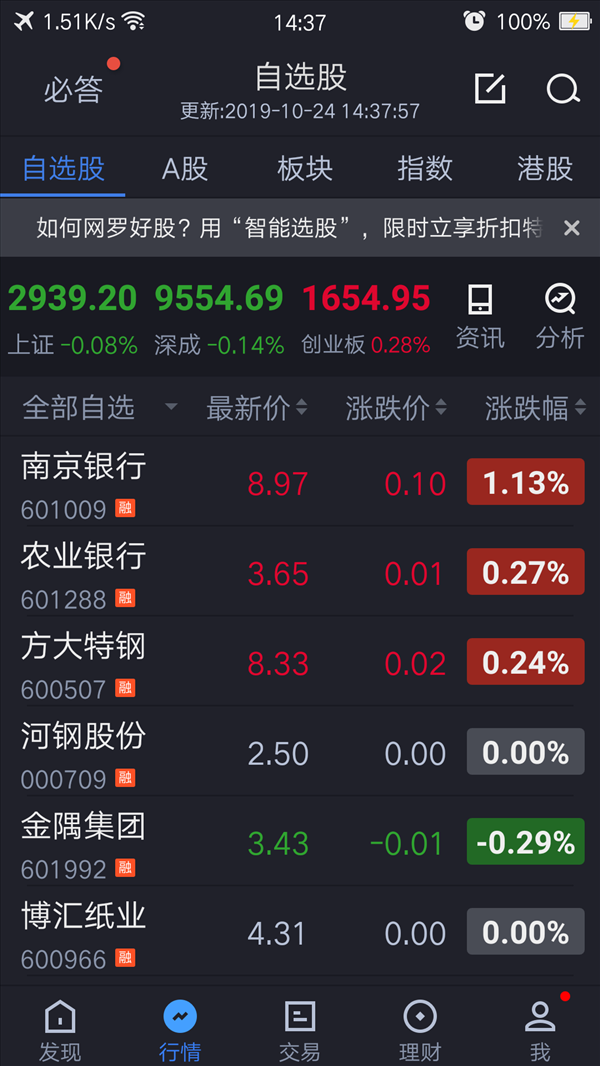Go to the 发现 bottom tab
The width and height of the screenshot is (600, 1066).
(x=60, y=1031)
